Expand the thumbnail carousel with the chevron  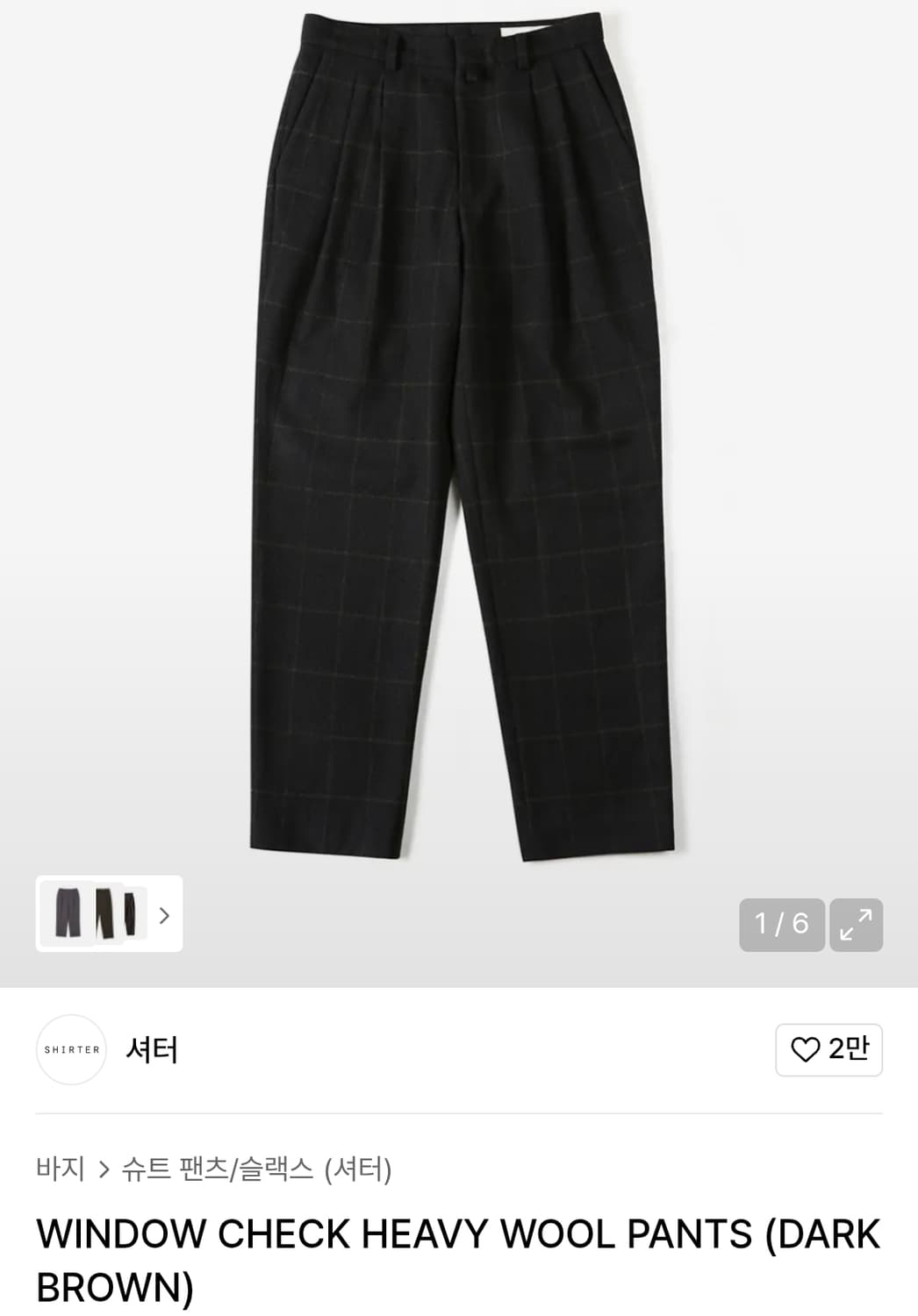point(162,915)
